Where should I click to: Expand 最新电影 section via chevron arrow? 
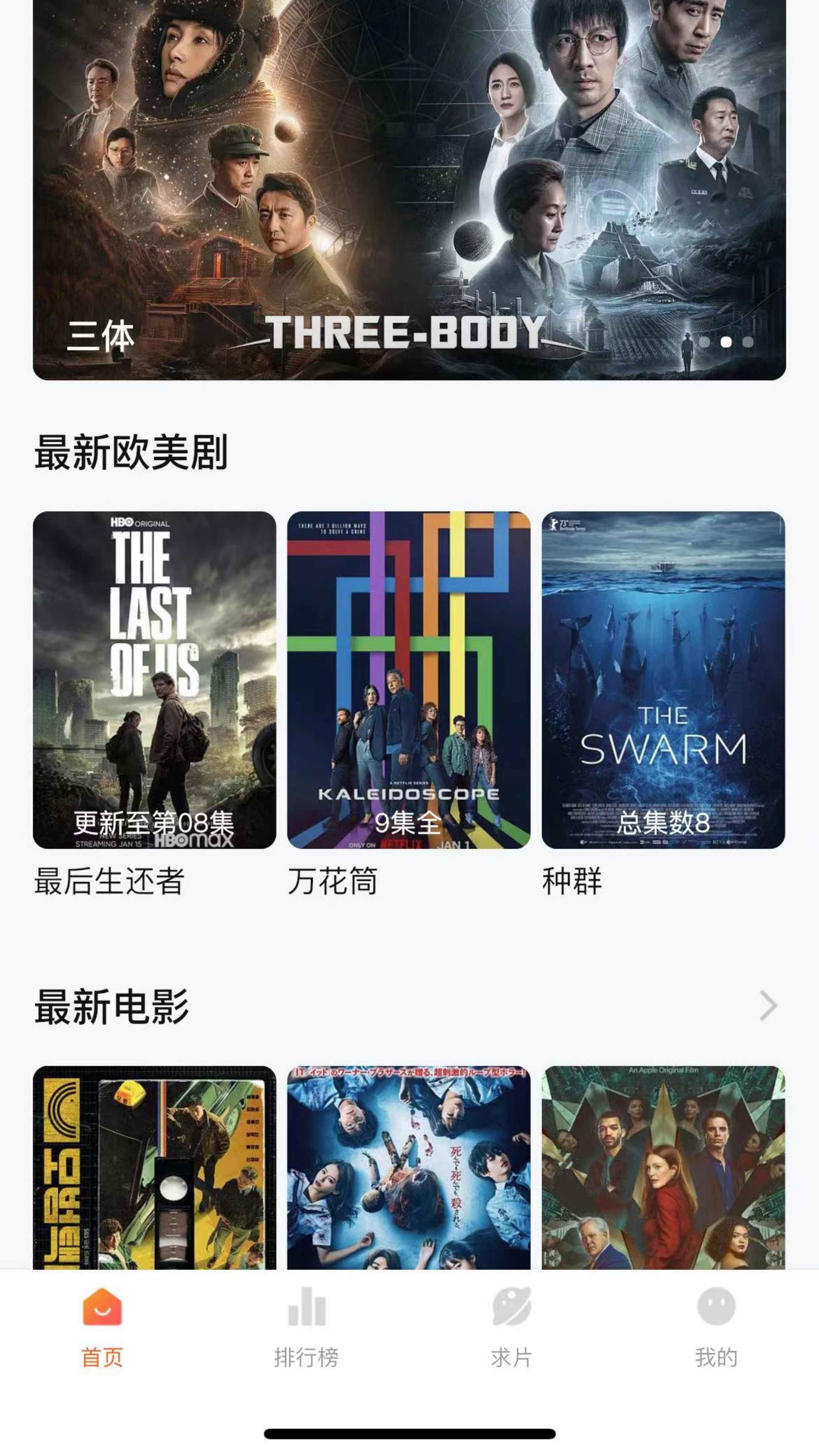click(x=768, y=1006)
